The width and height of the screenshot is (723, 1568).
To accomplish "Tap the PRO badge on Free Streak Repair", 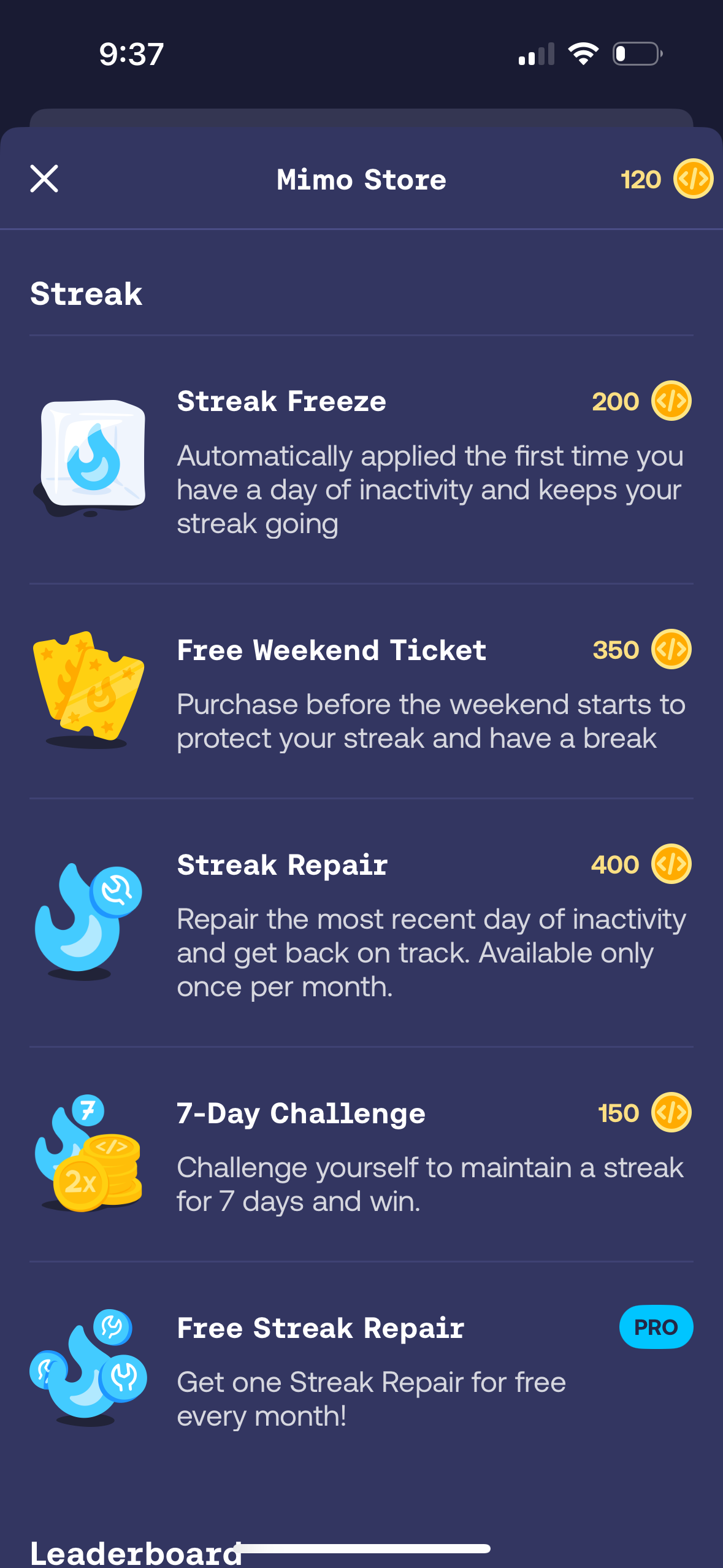I will coord(656,1326).
